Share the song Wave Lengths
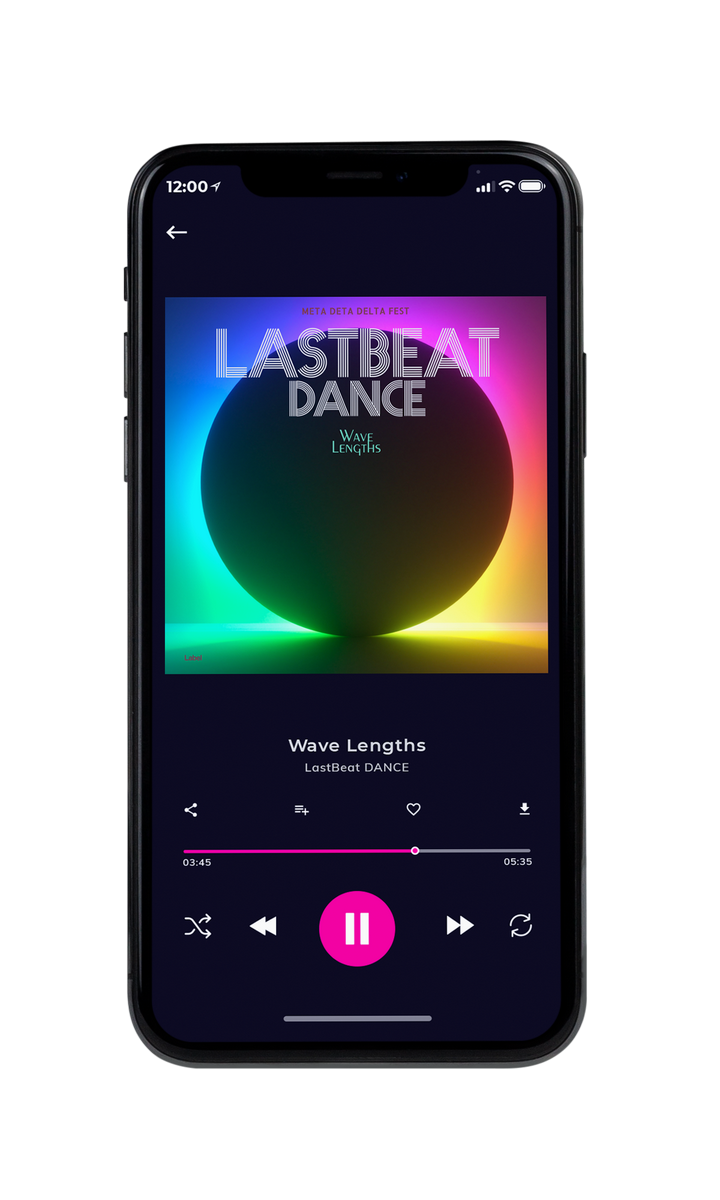The height and width of the screenshot is (1200, 720). 191,810
